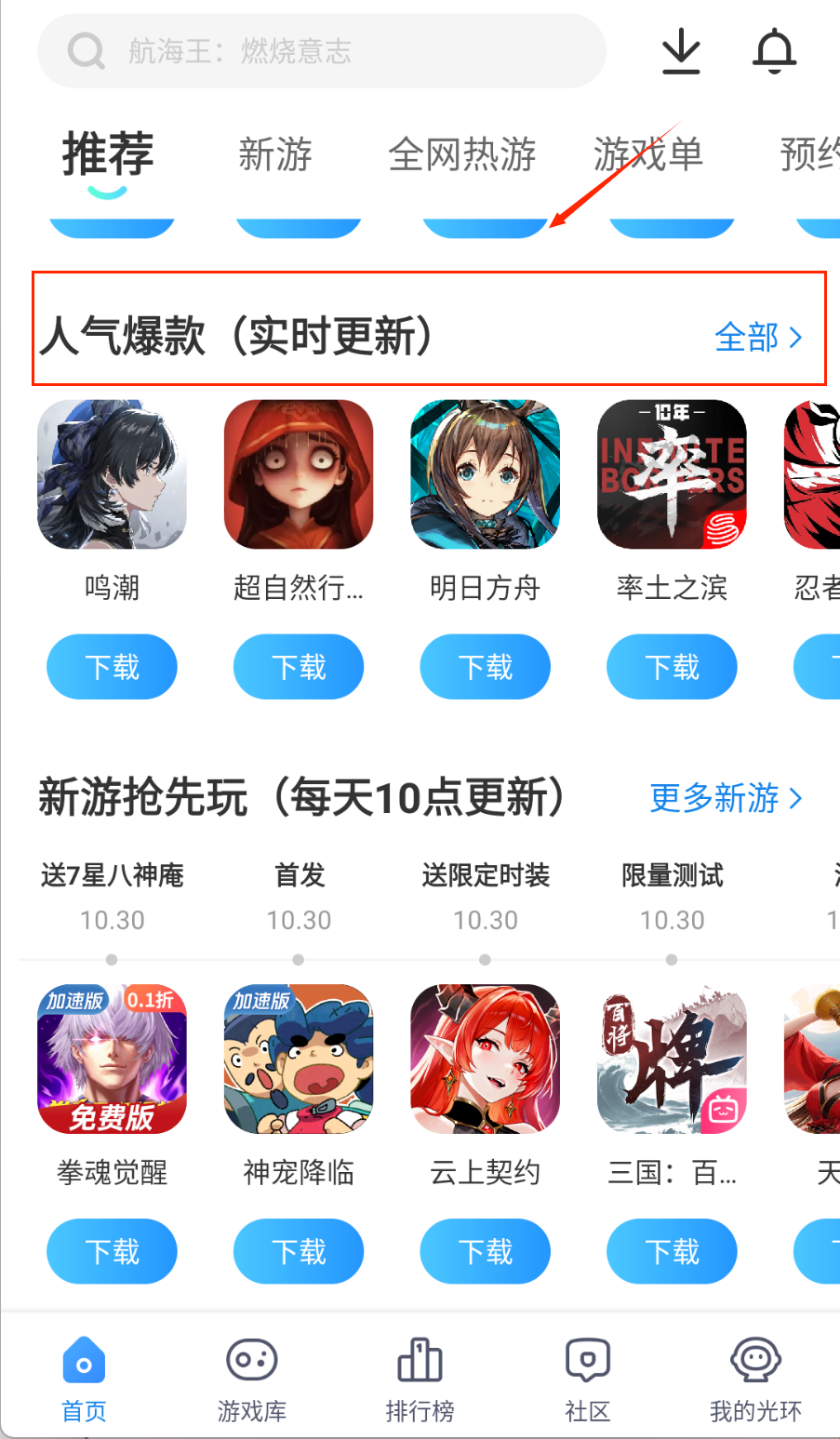This screenshot has width=840, height=1439.
Task: Open the downloads icon
Action: (x=681, y=51)
